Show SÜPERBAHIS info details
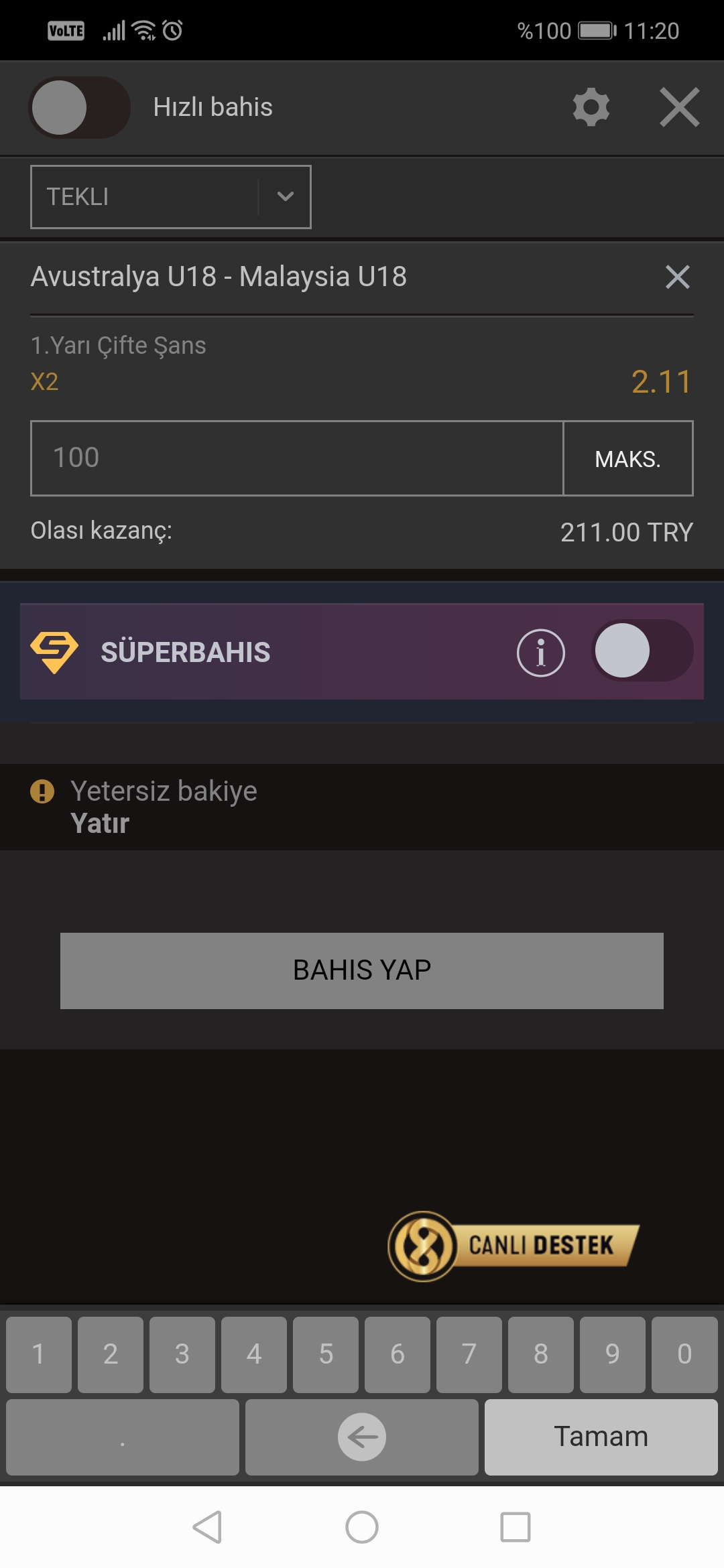 541,653
